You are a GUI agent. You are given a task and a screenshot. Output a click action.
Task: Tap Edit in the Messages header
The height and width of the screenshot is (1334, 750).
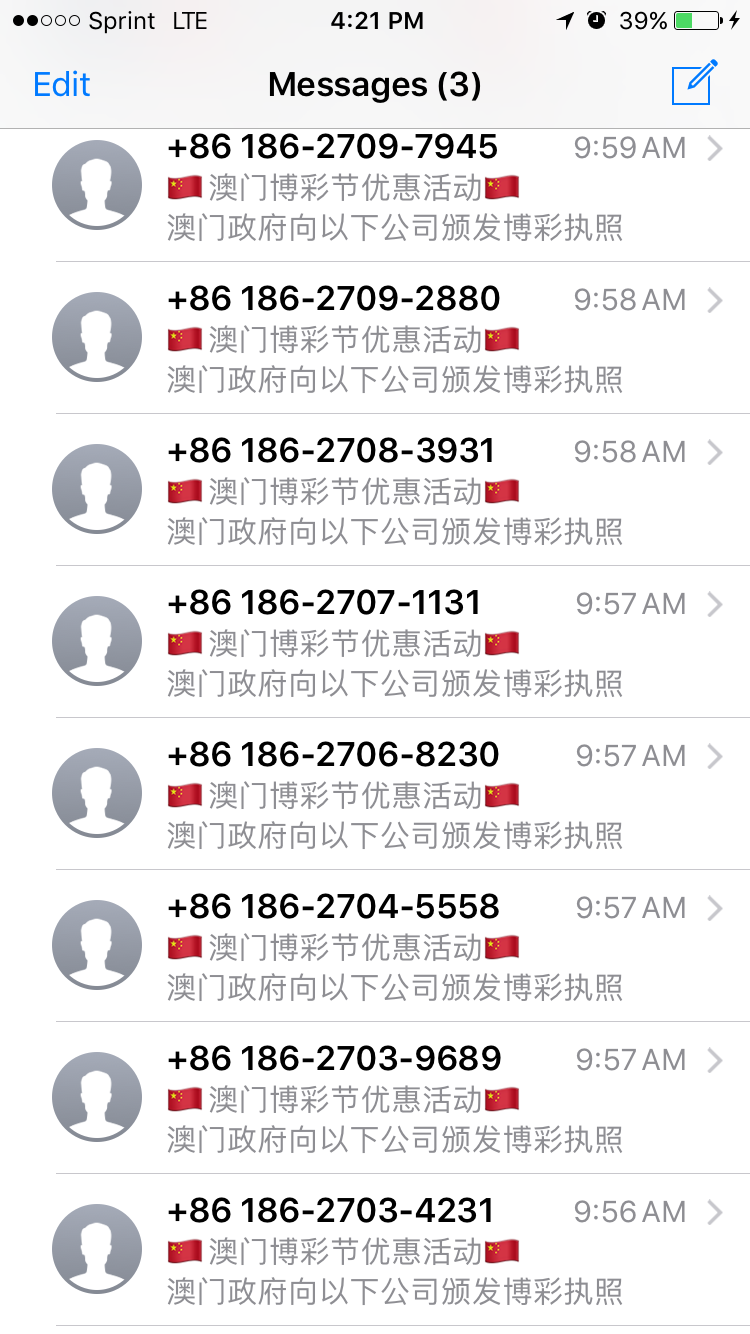click(62, 85)
